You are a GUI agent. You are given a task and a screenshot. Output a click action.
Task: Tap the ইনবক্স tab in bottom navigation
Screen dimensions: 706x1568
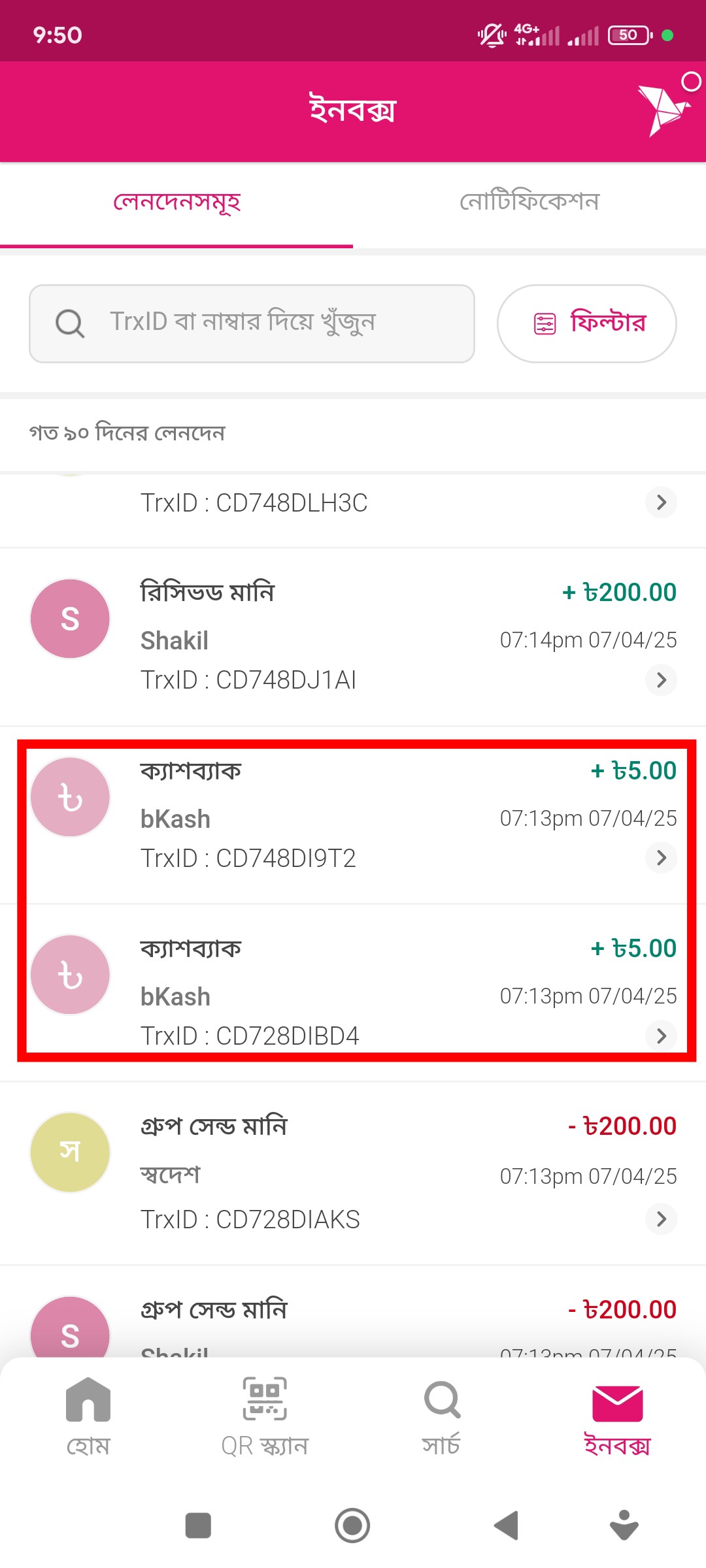click(617, 1416)
